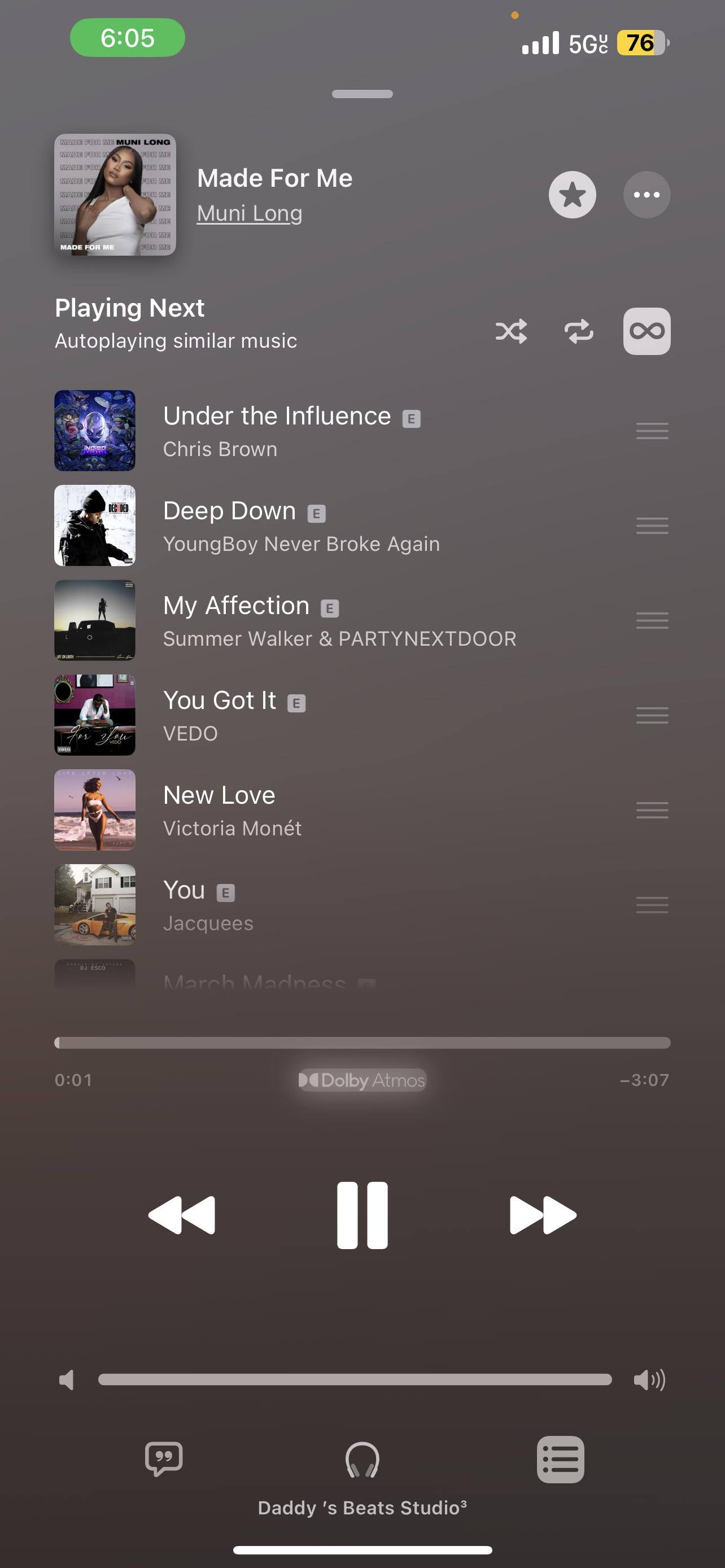Screen dimensions: 725x1568
Task: Skip to the next track
Action: (543, 1215)
